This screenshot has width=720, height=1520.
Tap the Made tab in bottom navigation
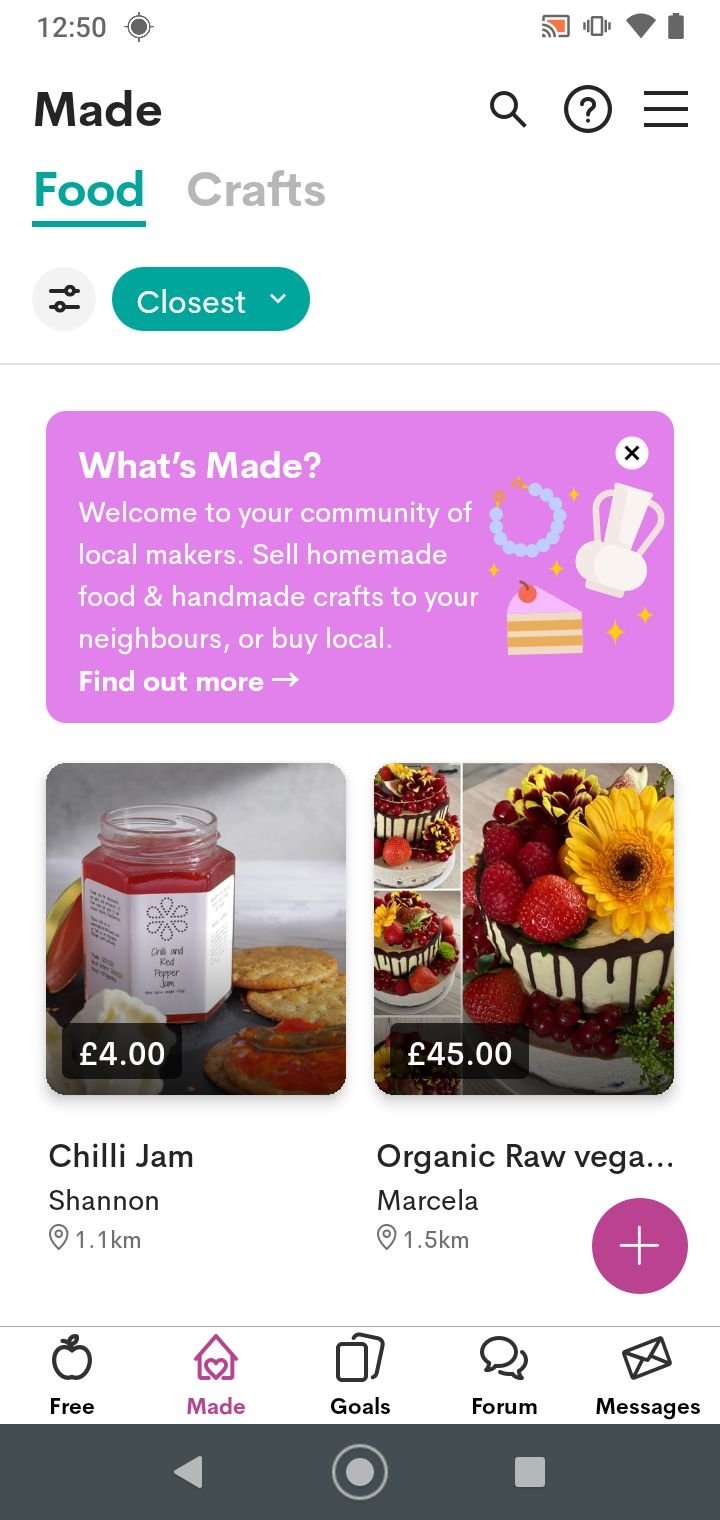click(216, 1376)
